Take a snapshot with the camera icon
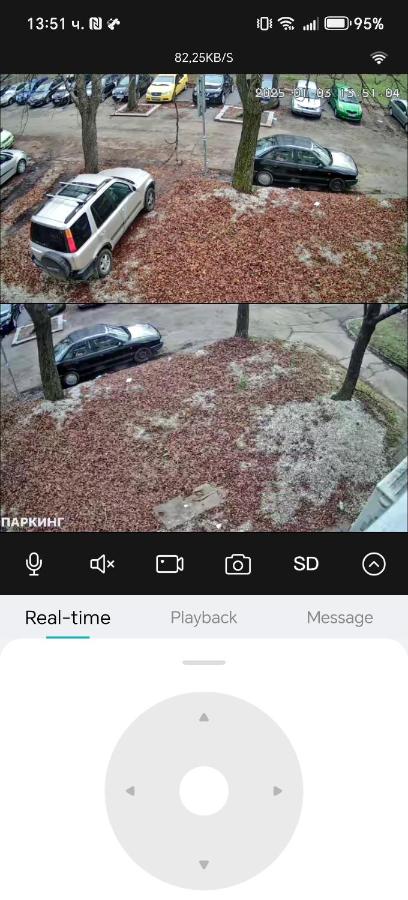 [x=238, y=564]
